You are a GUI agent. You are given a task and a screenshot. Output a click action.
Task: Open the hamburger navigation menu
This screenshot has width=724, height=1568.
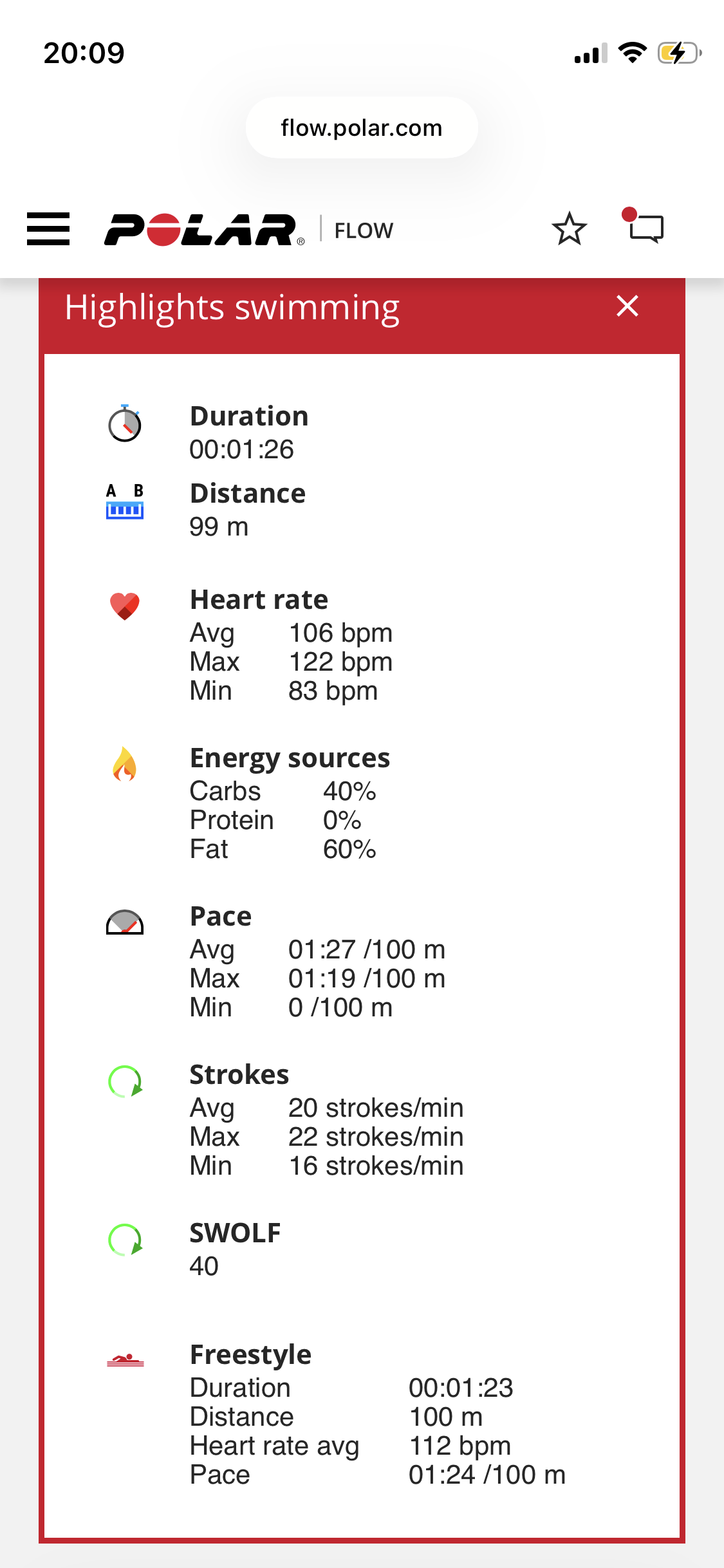[48, 229]
